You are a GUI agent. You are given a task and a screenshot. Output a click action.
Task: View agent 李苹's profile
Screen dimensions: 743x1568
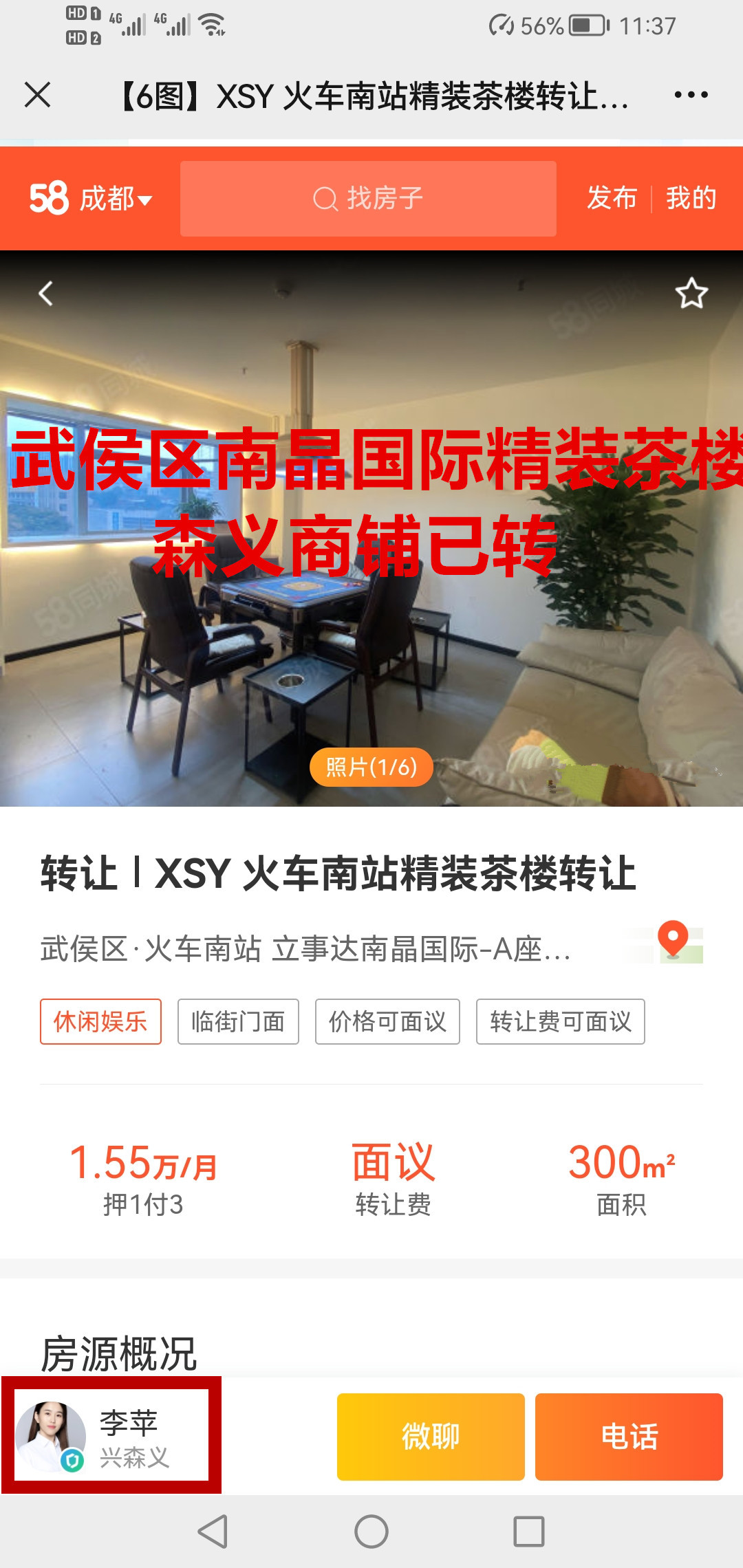(111, 1435)
